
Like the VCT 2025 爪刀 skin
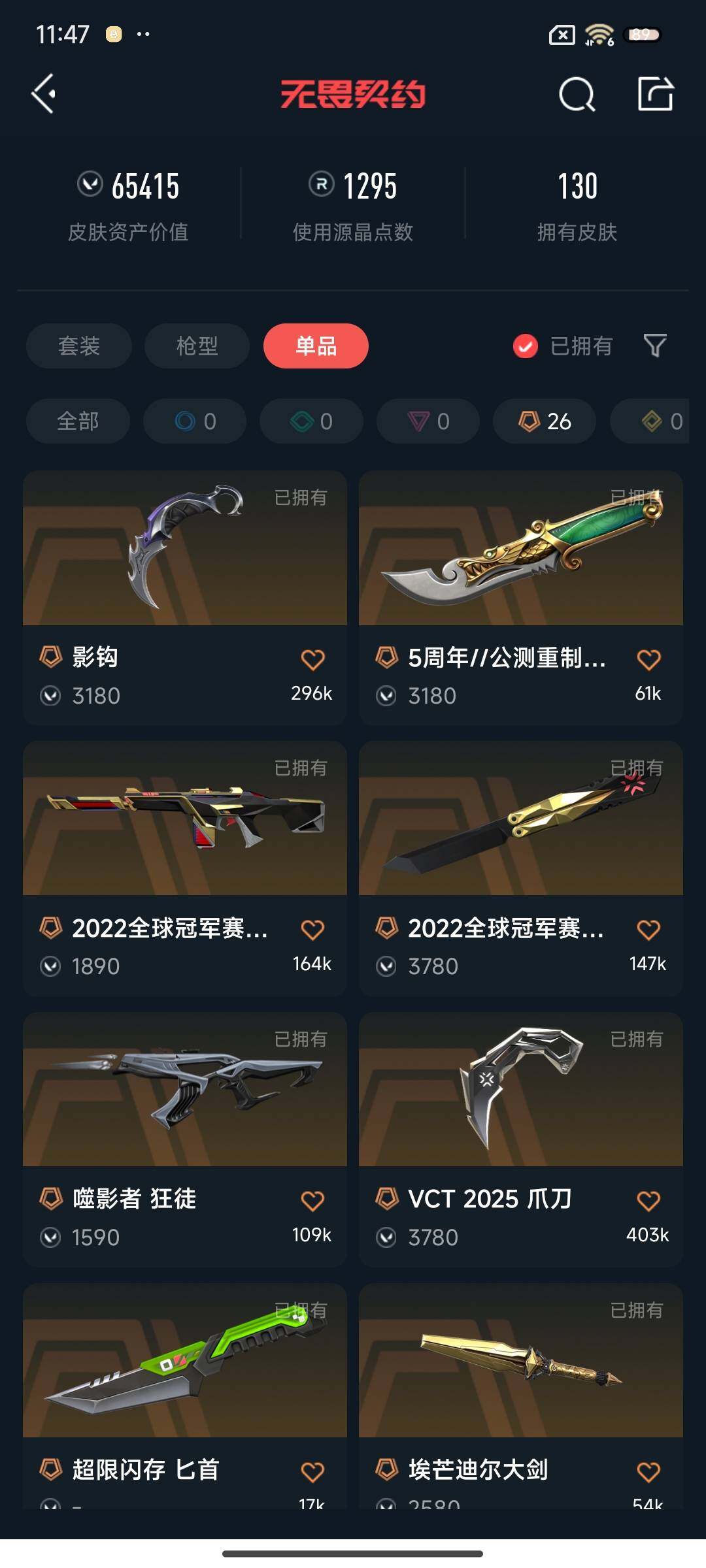point(648,1200)
